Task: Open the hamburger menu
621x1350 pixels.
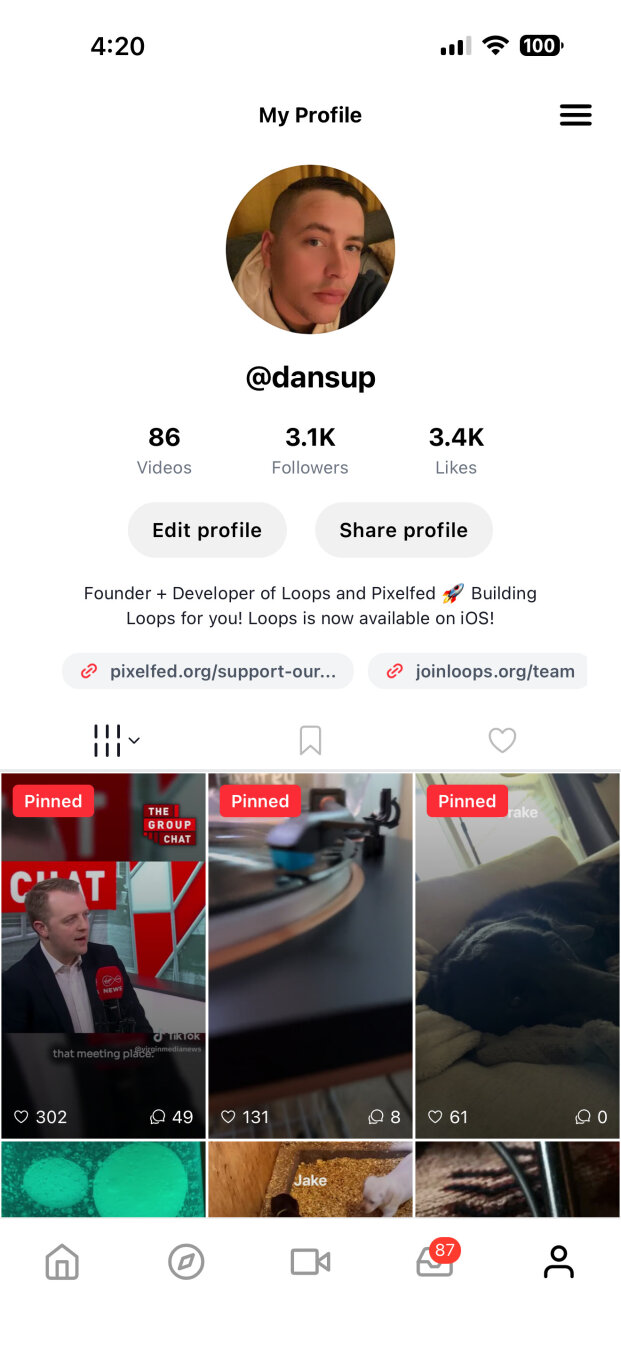Action: (575, 115)
